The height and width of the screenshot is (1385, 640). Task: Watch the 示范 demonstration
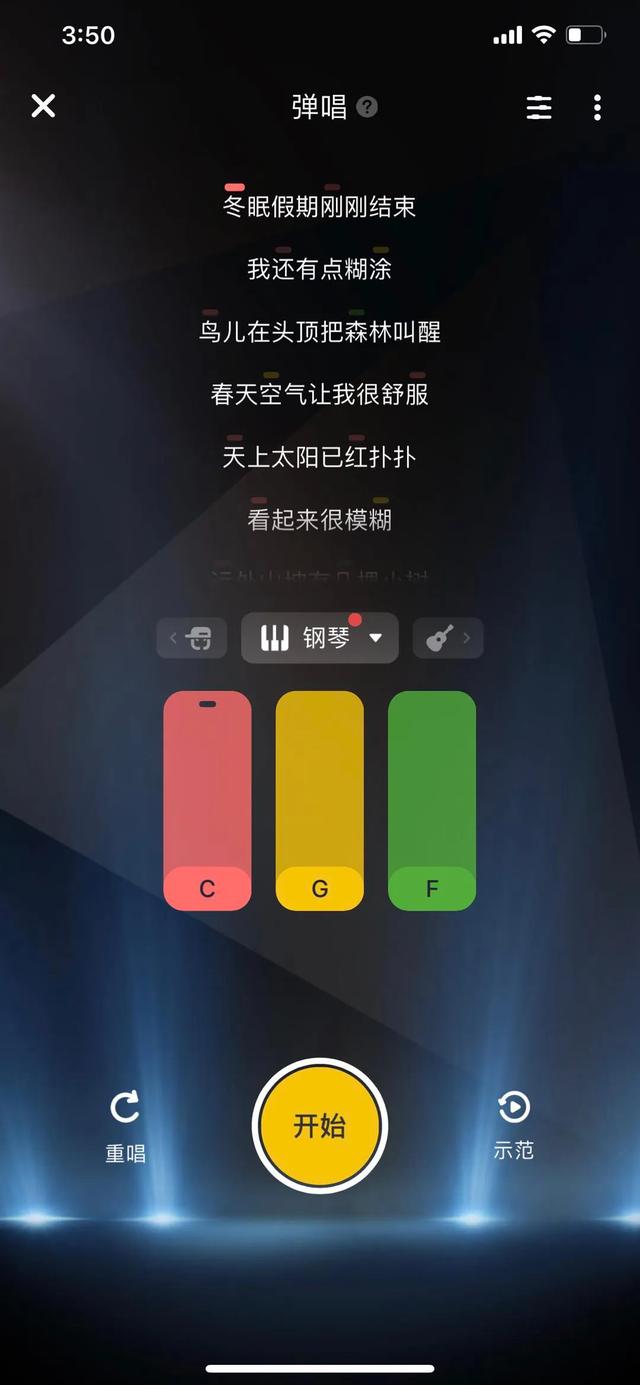[513, 1124]
